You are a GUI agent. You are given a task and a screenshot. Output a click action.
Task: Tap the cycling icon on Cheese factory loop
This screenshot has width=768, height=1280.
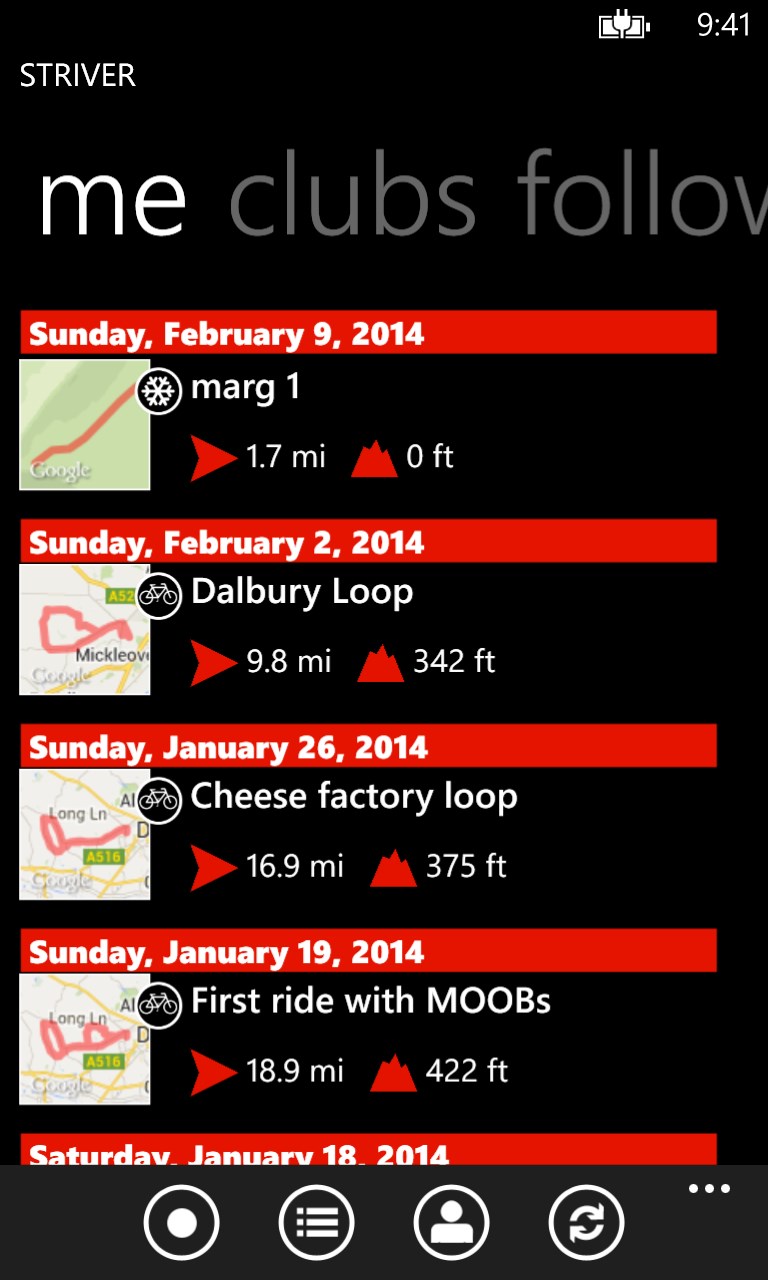coord(158,800)
